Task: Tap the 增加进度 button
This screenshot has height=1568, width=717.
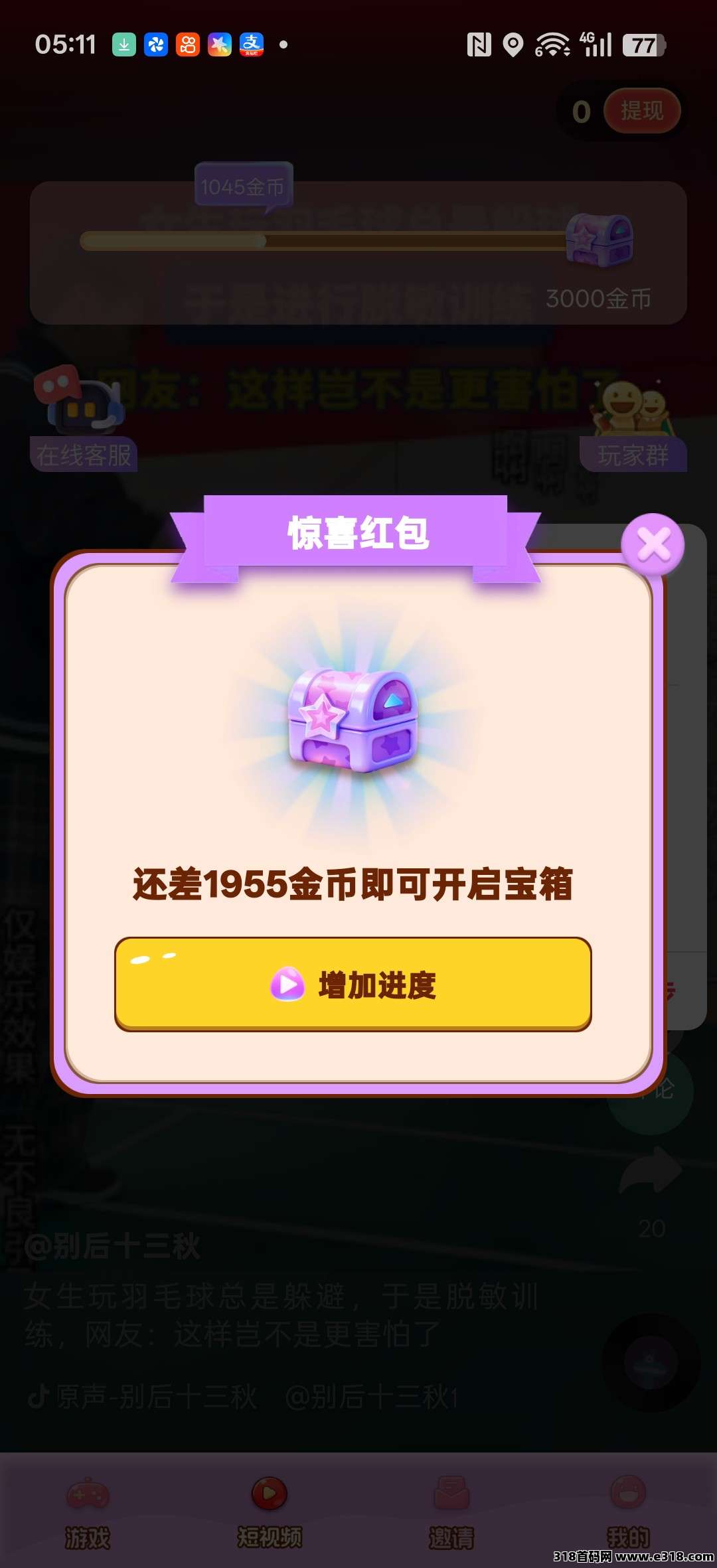Action: click(353, 984)
